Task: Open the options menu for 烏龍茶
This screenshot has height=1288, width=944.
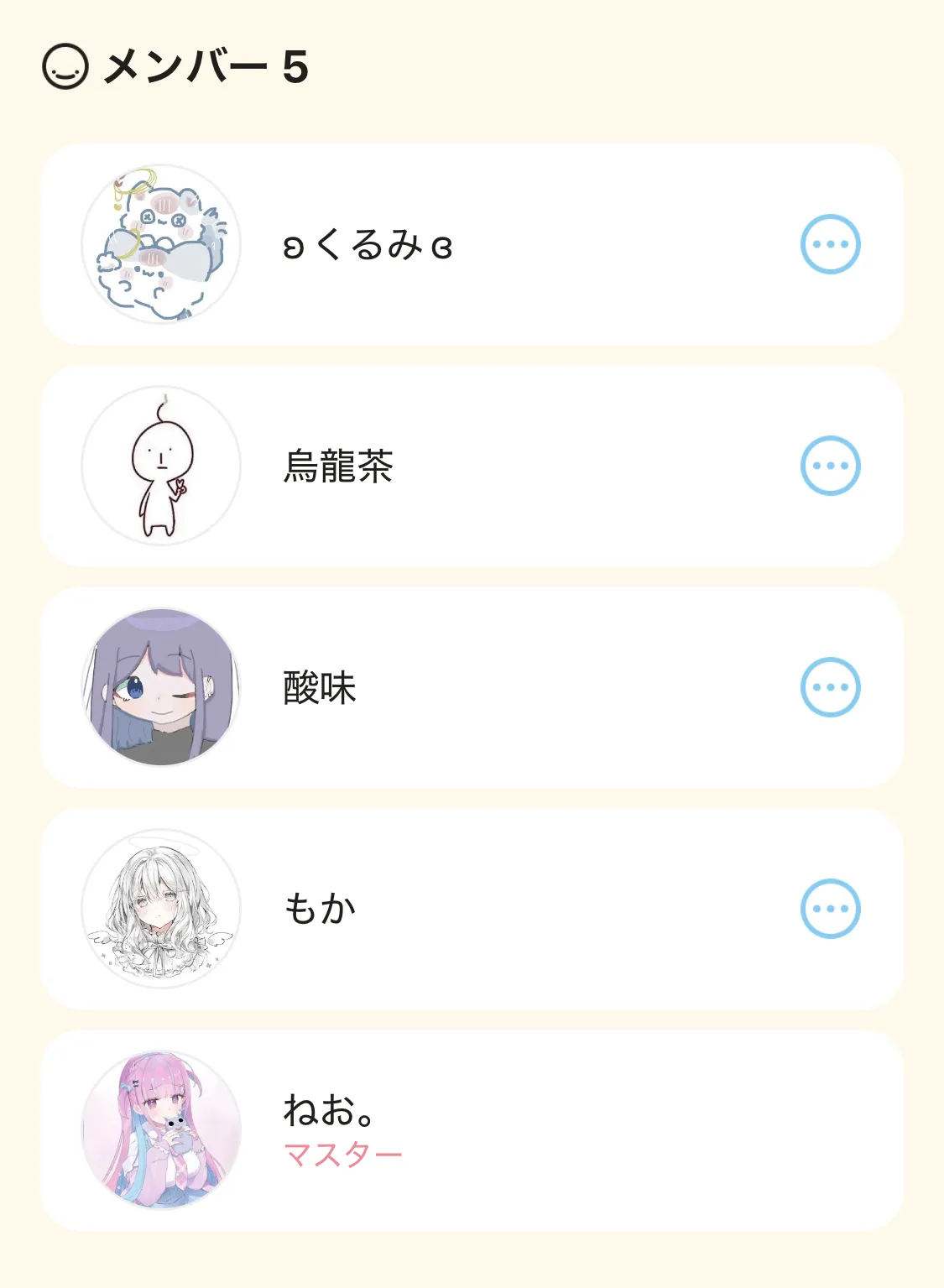Action: coord(830,466)
